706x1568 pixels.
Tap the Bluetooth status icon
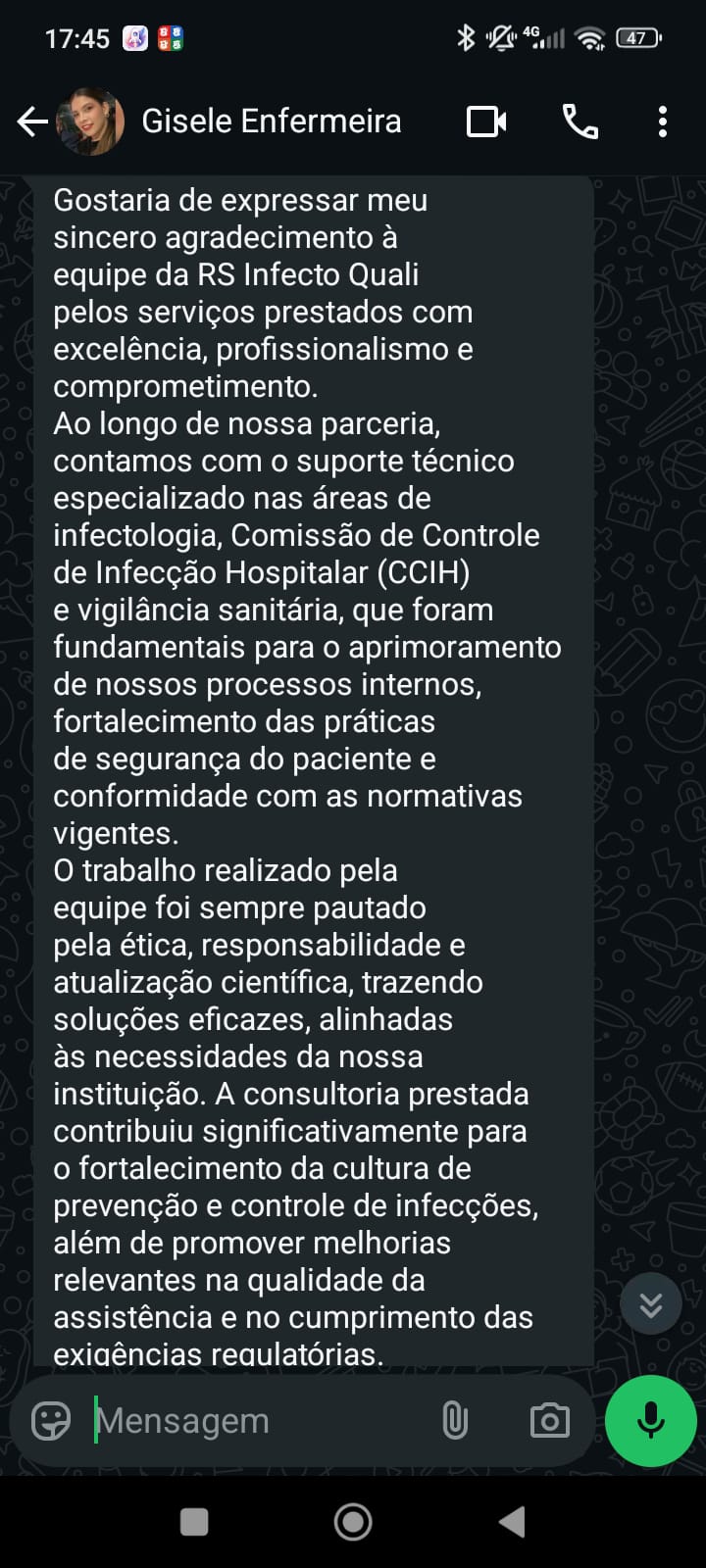467,36
